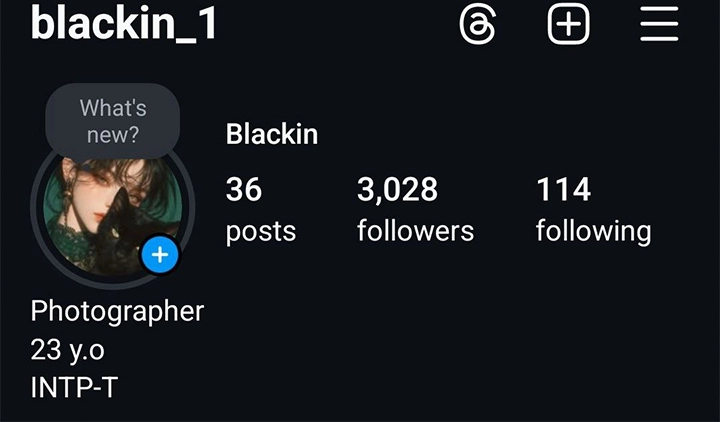View the 3,028 followers list
The width and height of the screenshot is (720, 422).
[x=415, y=210]
